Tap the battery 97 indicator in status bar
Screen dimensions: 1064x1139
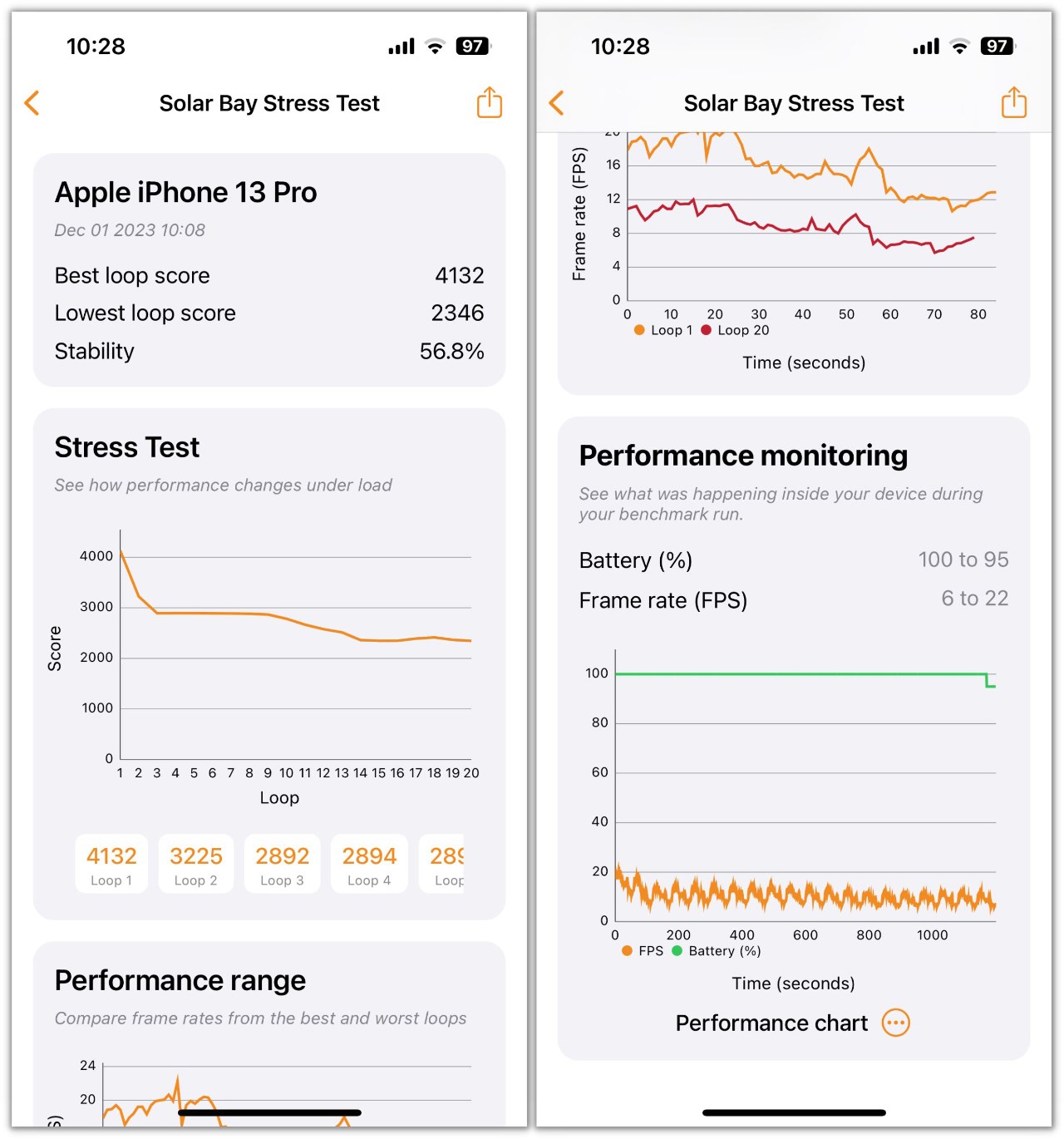pos(471,47)
